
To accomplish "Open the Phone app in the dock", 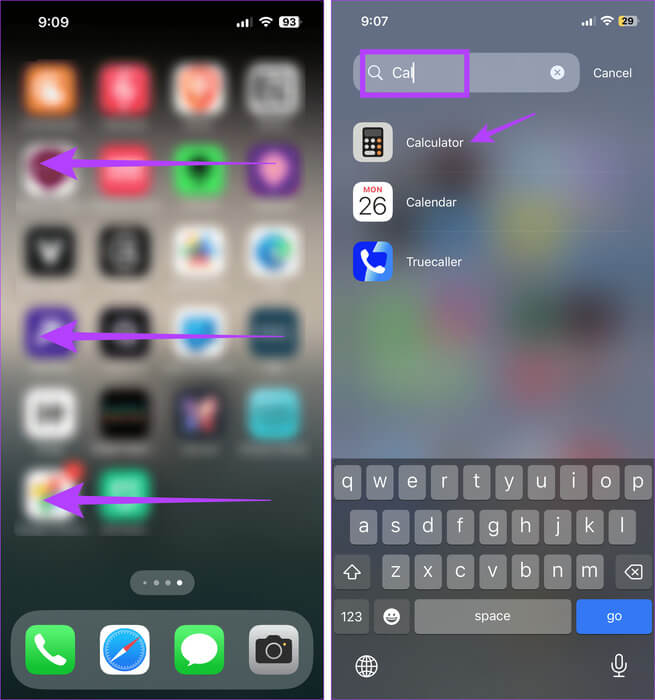I will [x=50, y=650].
